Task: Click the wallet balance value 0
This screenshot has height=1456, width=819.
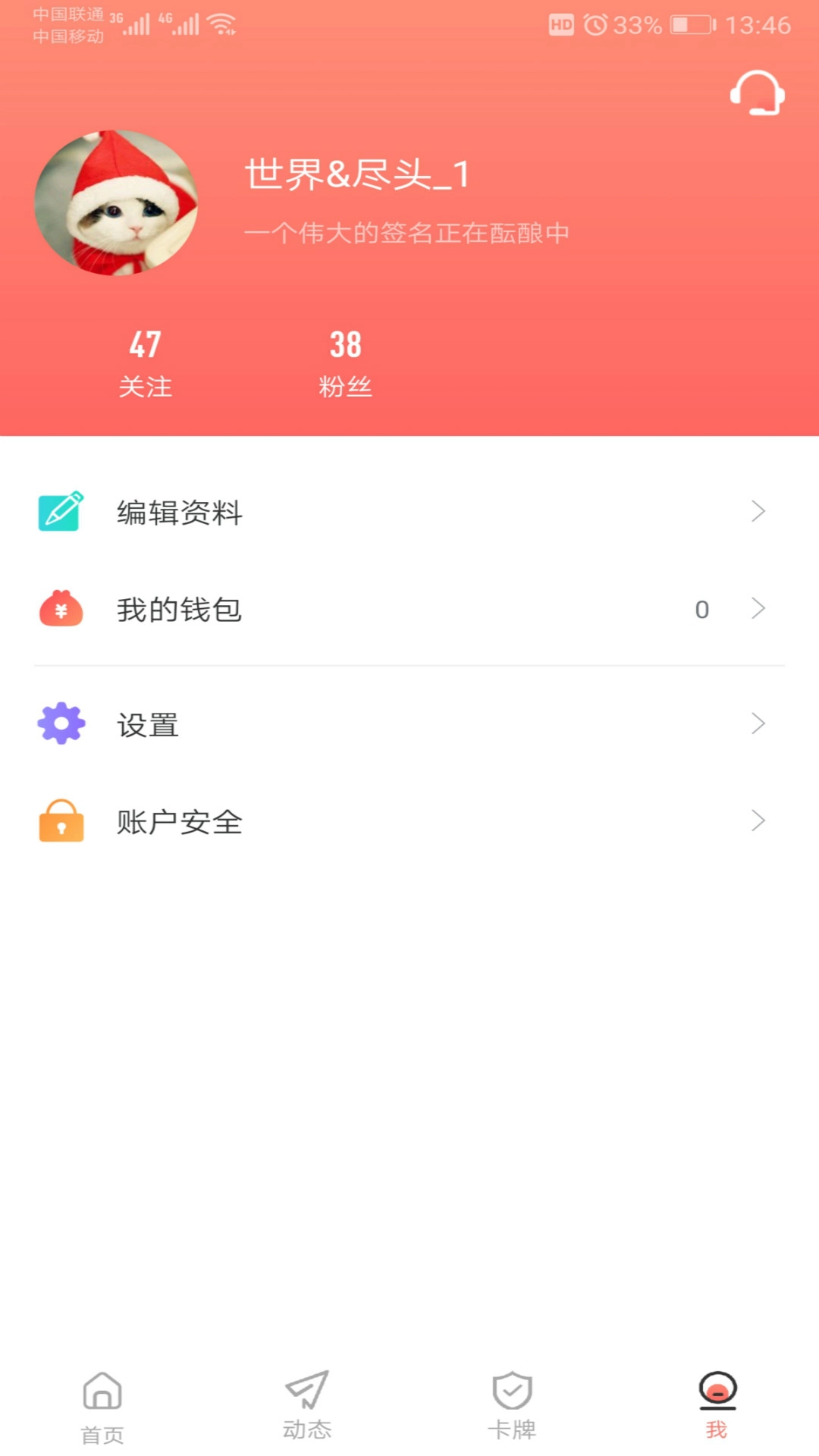Action: click(702, 609)
